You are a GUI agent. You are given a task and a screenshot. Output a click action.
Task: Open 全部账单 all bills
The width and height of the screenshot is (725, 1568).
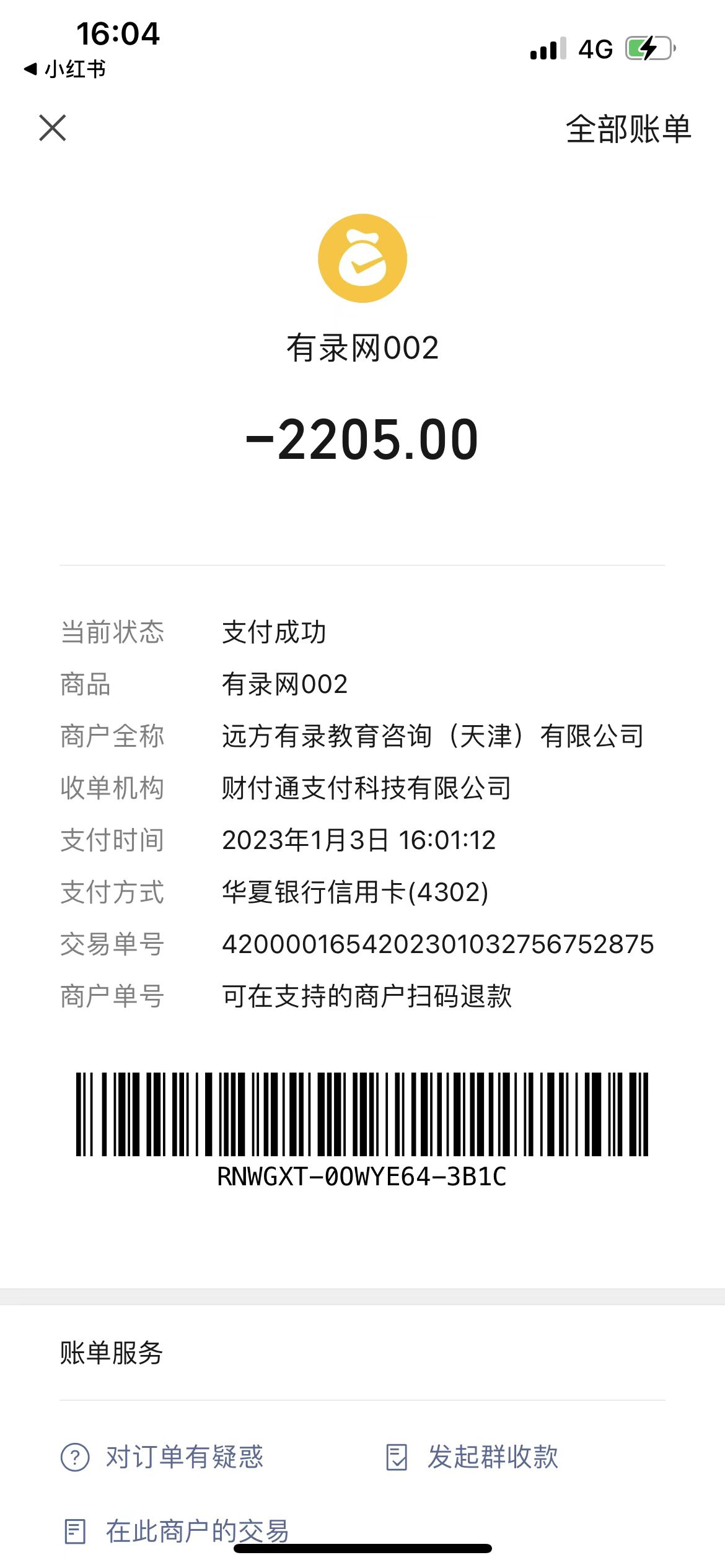coord(628,129)
